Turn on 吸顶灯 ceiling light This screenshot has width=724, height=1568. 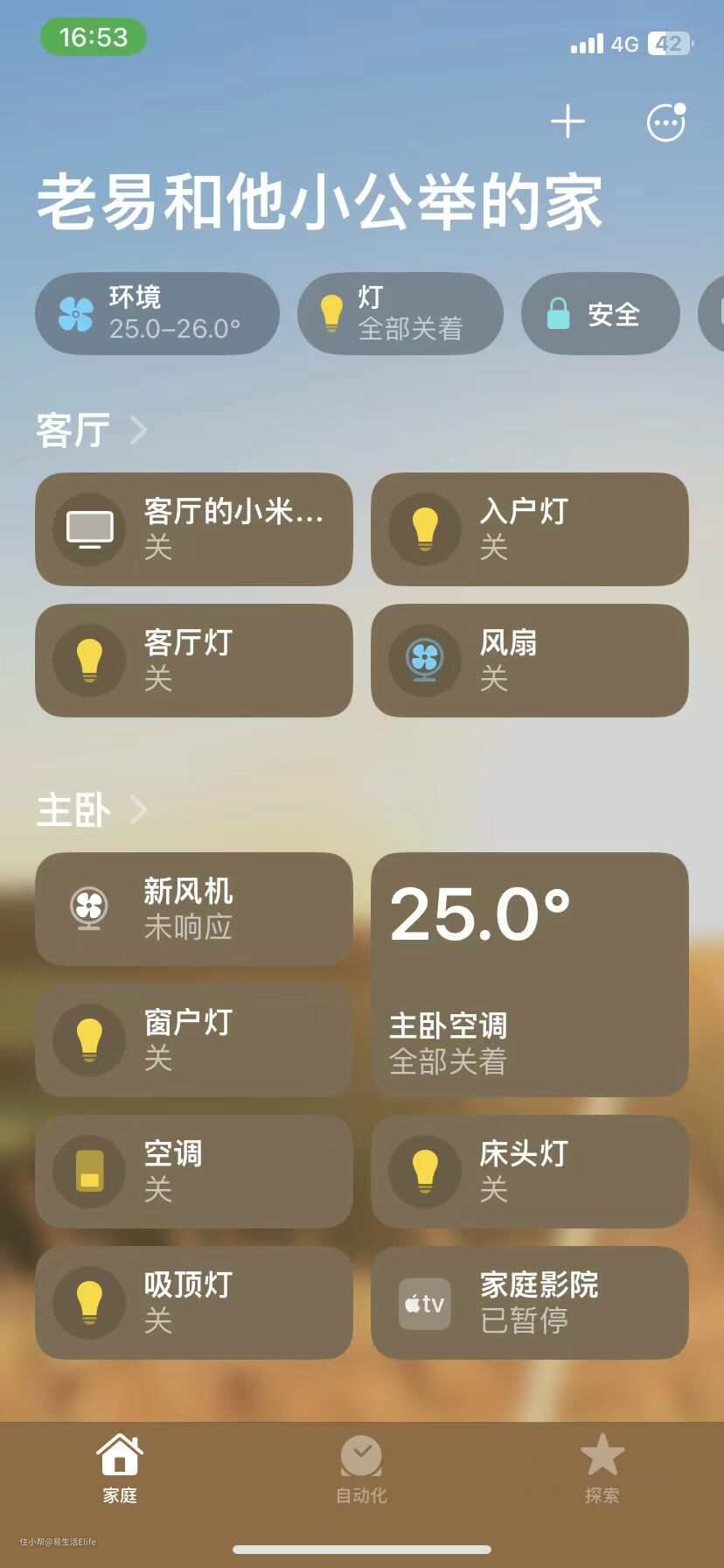tap(194, 1303)
